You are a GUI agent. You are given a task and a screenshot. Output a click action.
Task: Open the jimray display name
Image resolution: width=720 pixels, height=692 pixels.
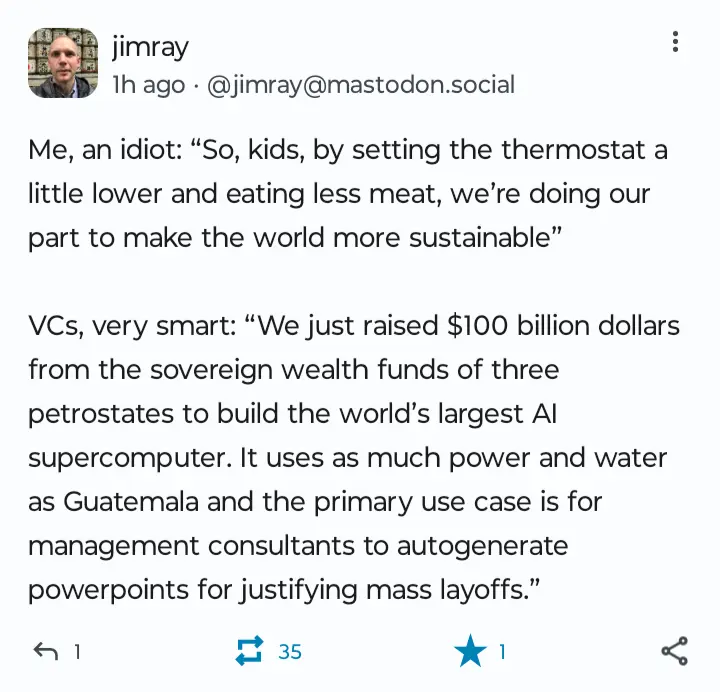(150, 46)
